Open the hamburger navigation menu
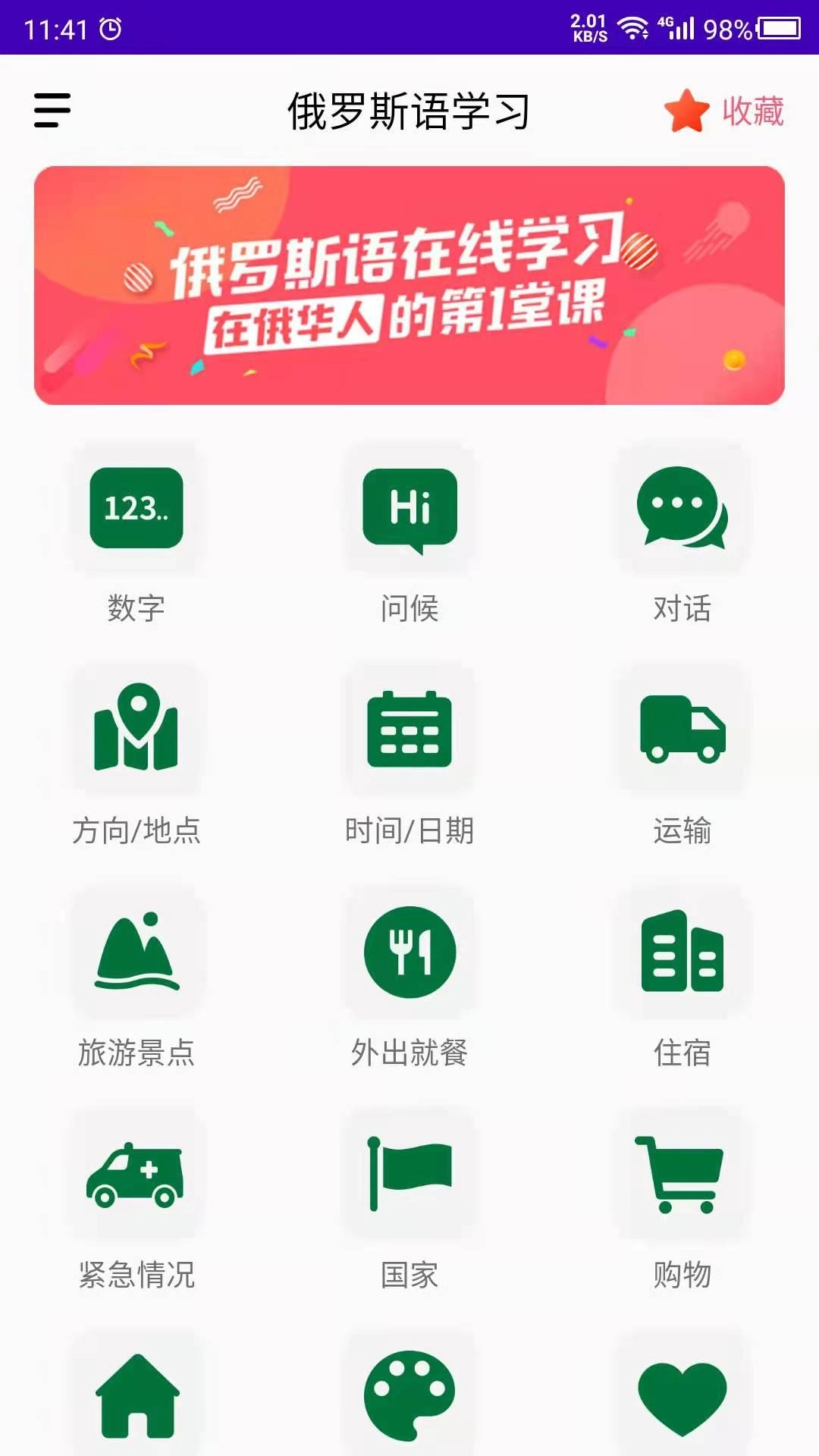The image size is (819, 1456). pos(52,110)
